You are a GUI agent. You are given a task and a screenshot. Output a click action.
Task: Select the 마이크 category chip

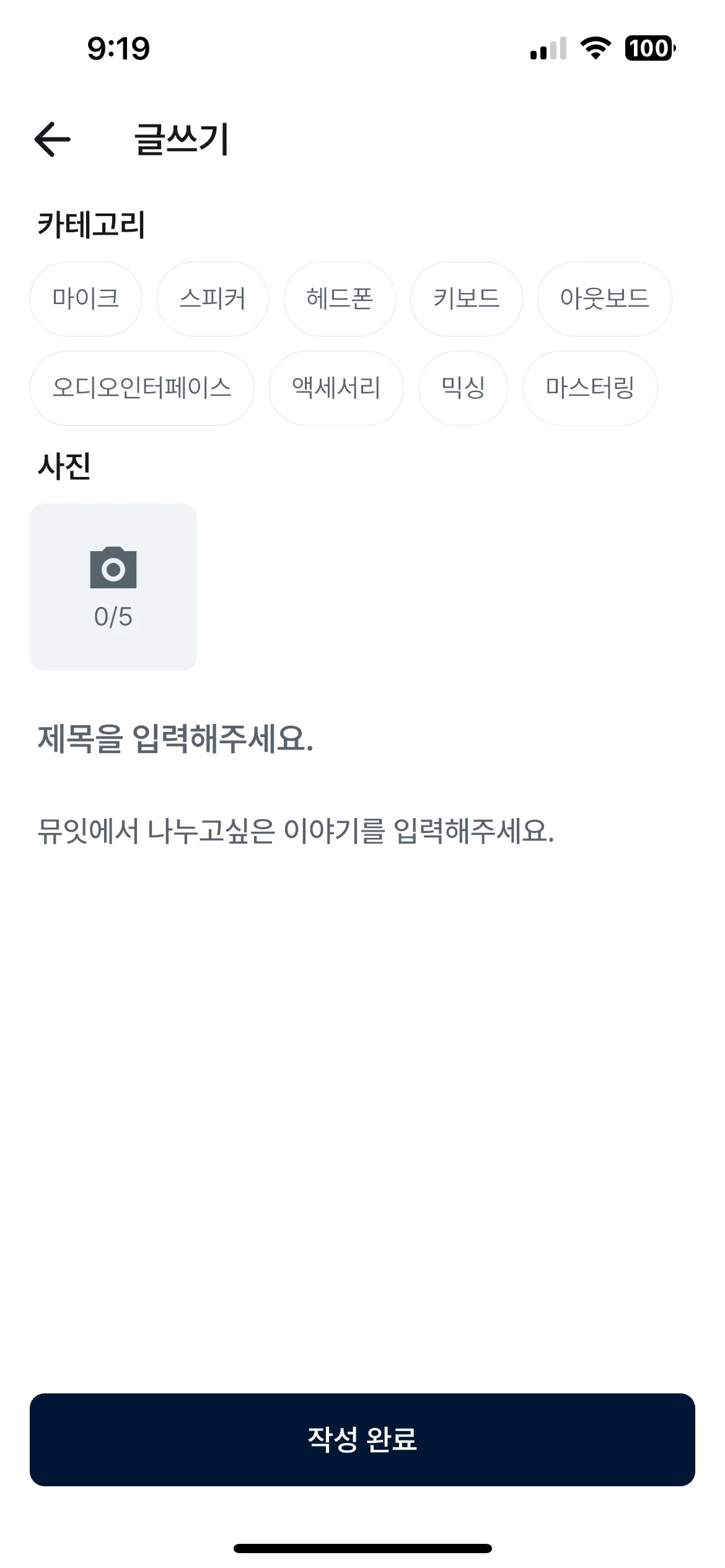click(86, 299)
